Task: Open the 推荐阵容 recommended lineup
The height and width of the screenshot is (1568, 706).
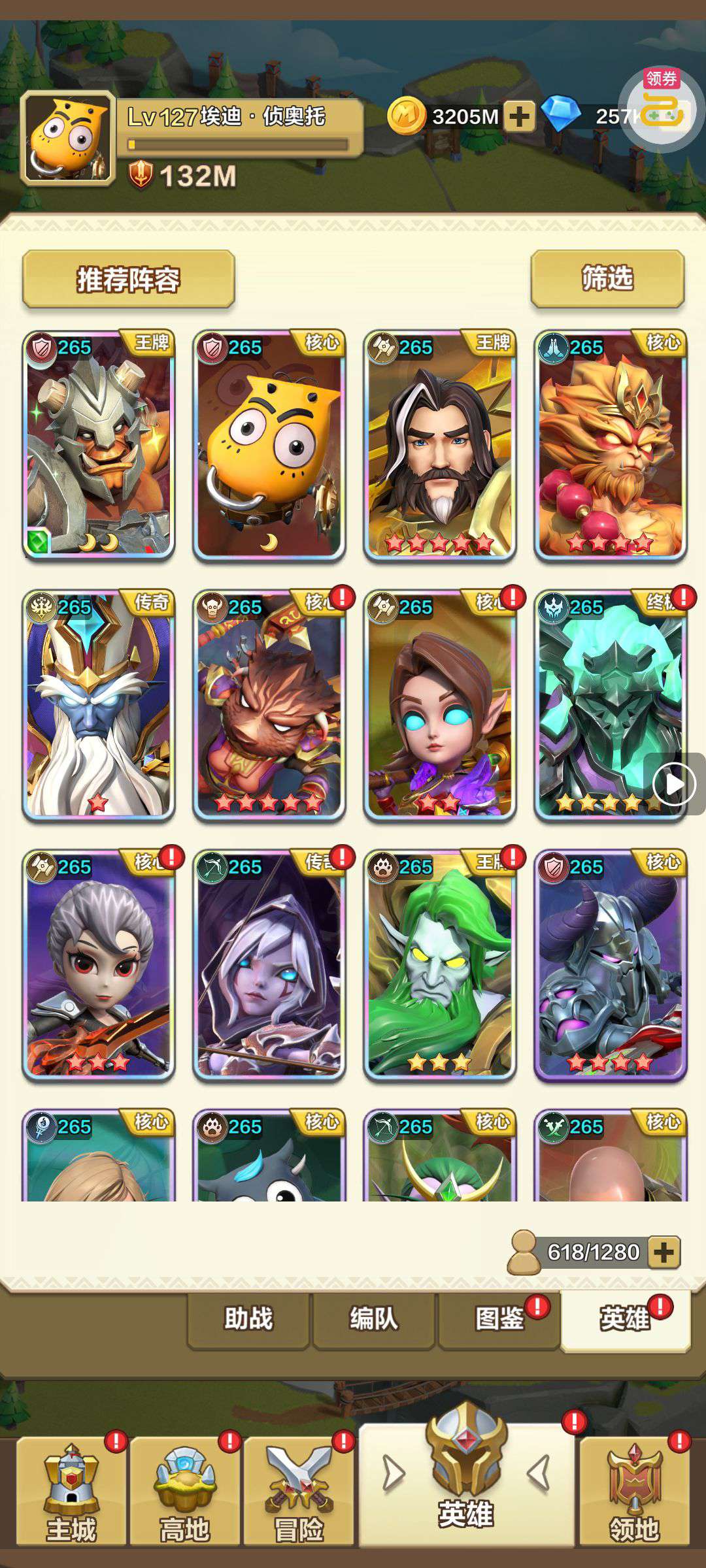Action: [128, 279]
